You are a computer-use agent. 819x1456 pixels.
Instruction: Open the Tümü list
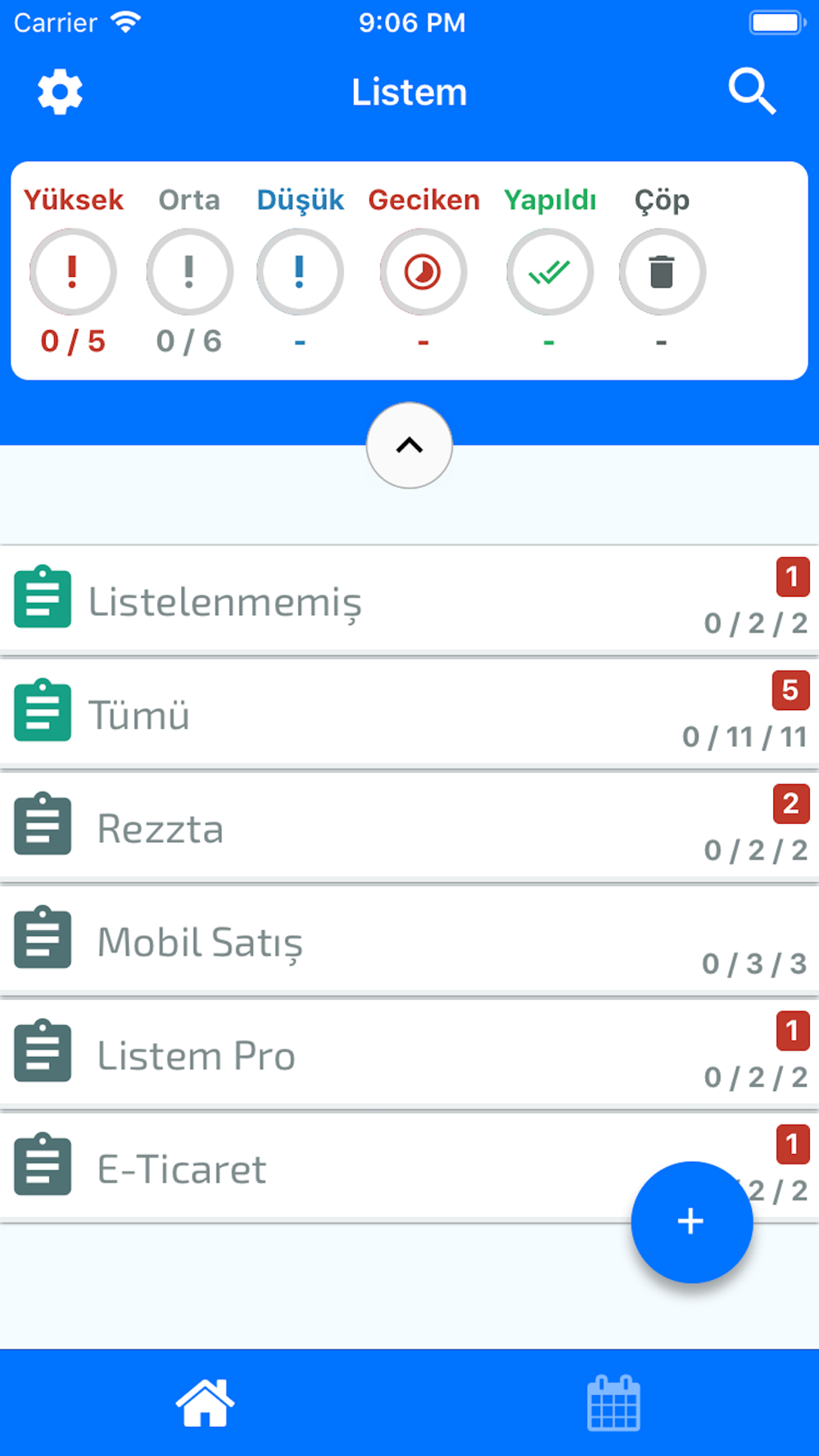coord(328,713)
